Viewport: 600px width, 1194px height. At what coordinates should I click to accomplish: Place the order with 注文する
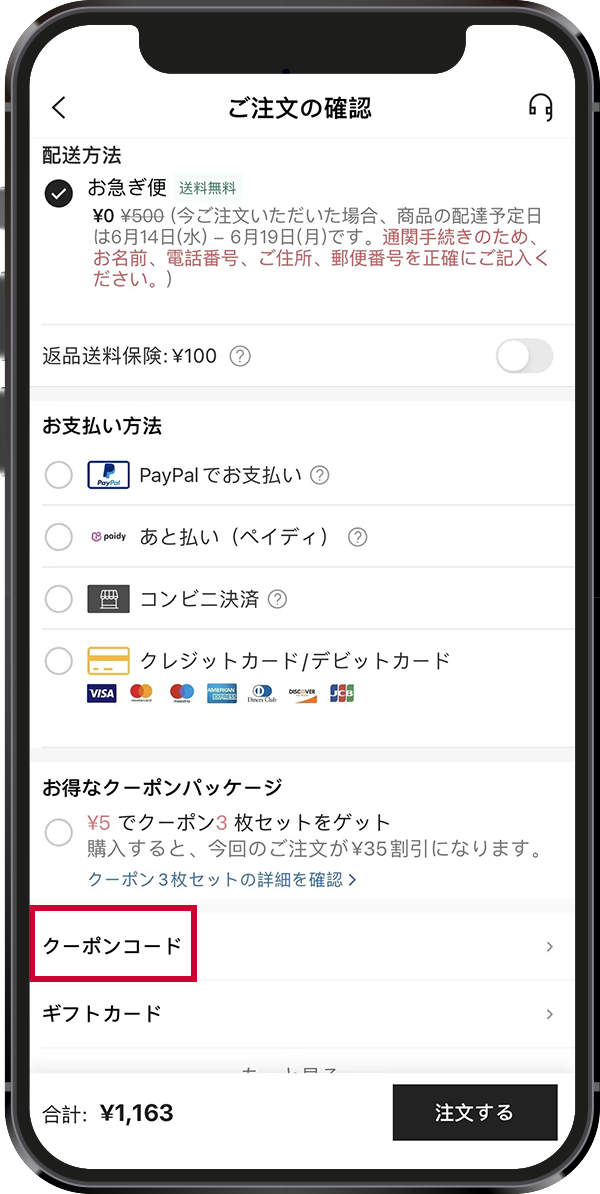pyautogui.click(x=475, y=1113)
